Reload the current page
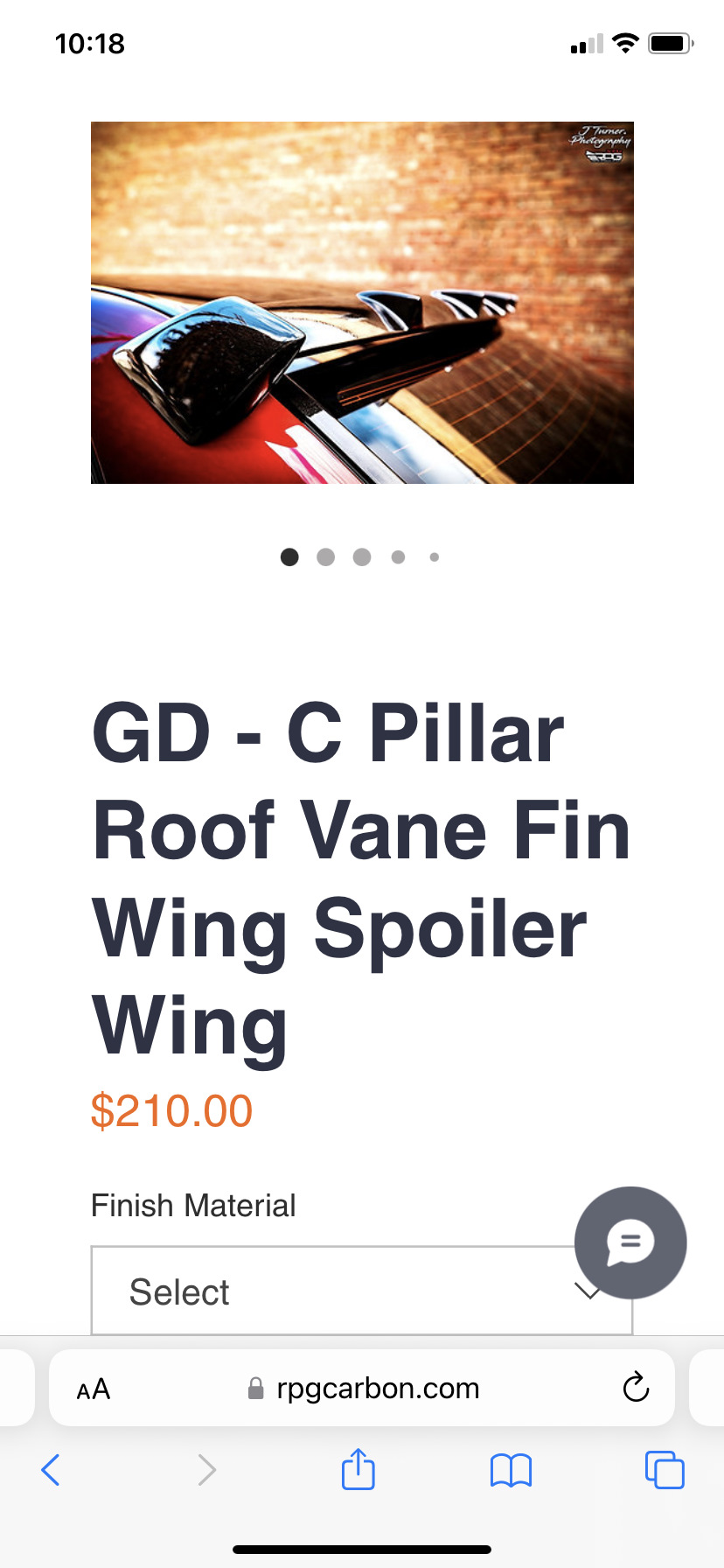This screenshot has height=1568, width=724. 636,1388
